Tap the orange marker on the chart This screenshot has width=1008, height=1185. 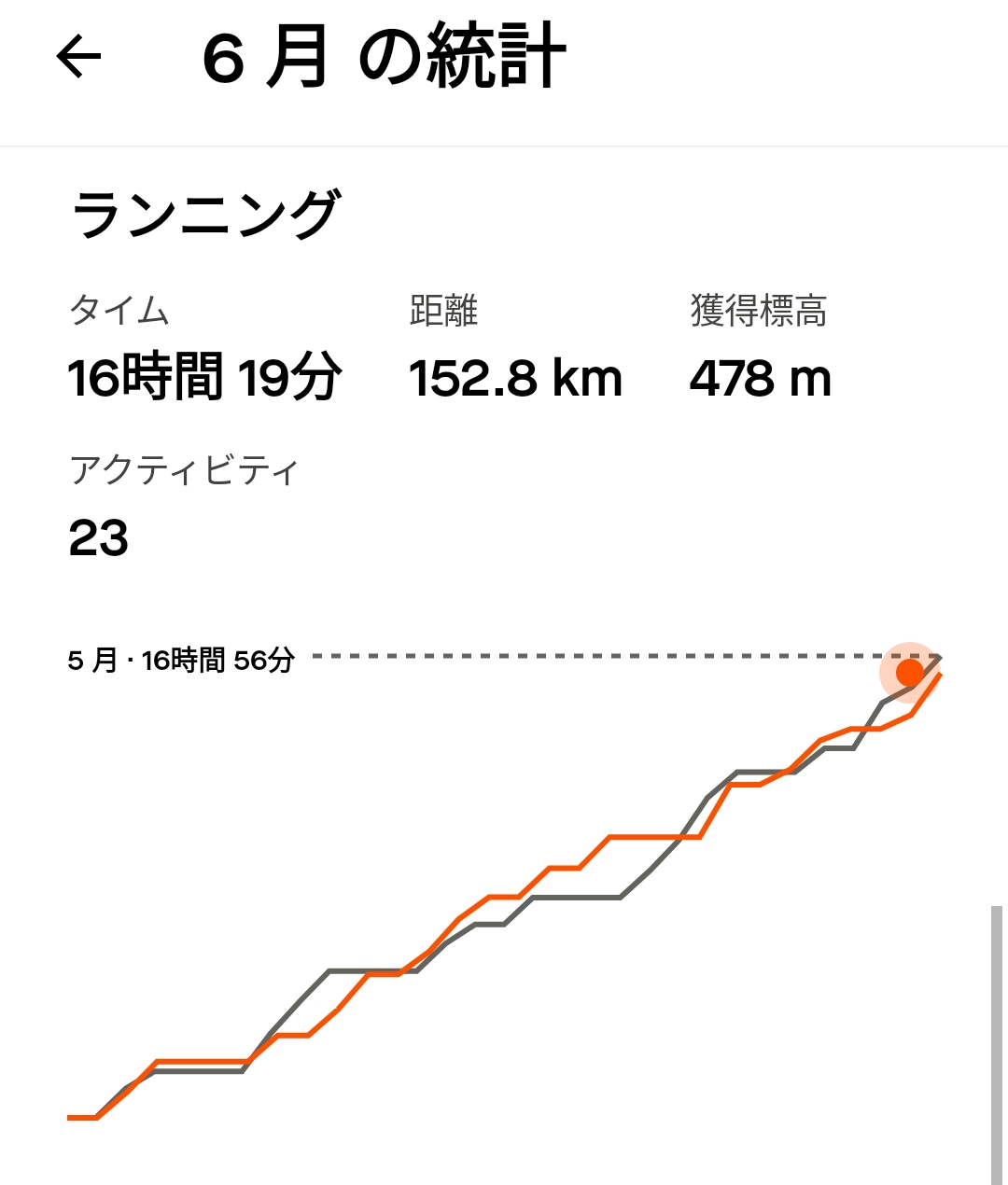pos(909,672)
